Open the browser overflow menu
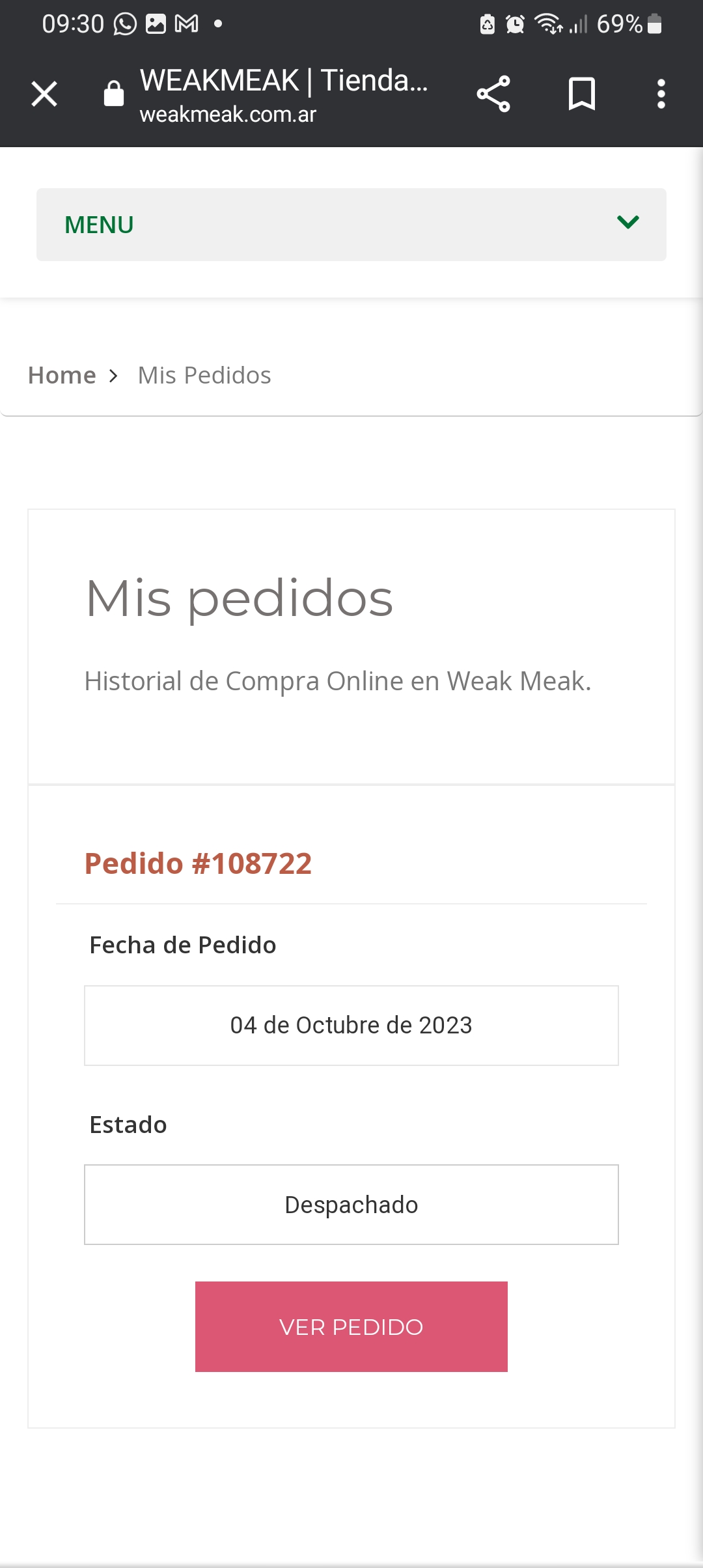This screenshot has width=703, height=1568. coord(661,94)
